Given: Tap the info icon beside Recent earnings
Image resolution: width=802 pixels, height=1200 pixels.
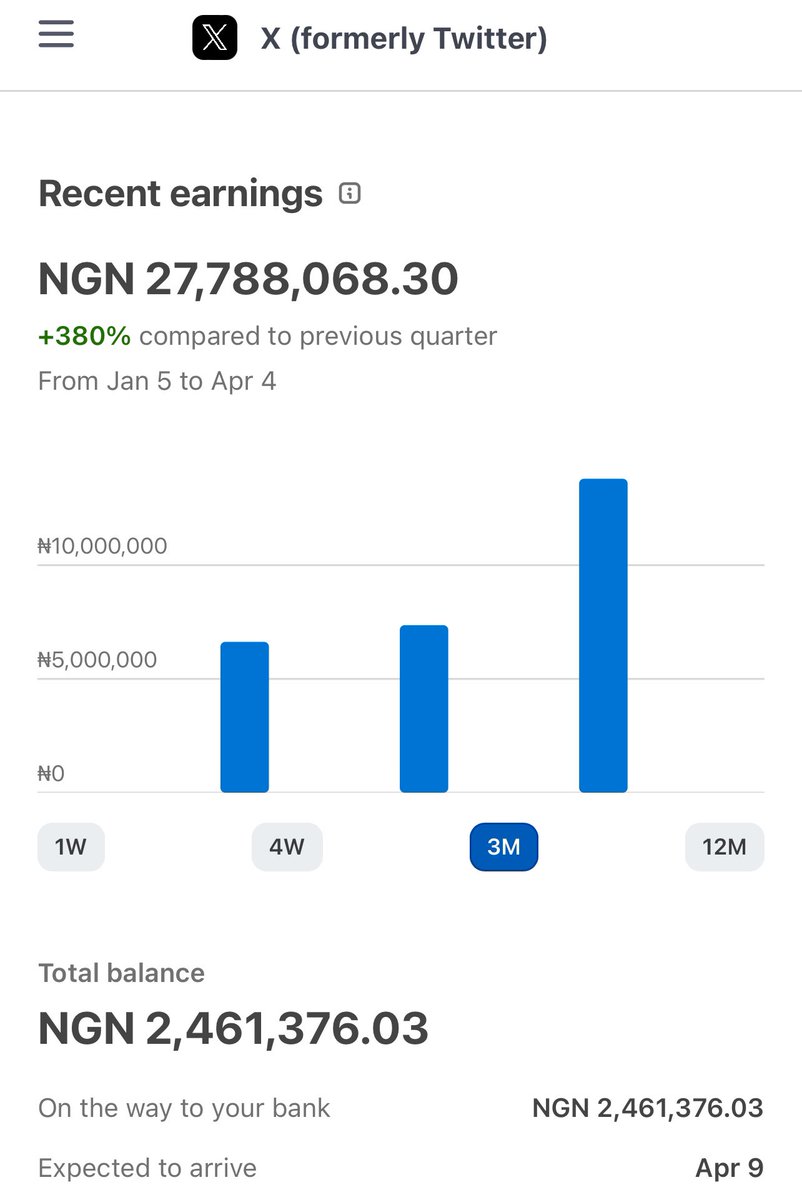Looking at the screenshot, I should (349, 193).
